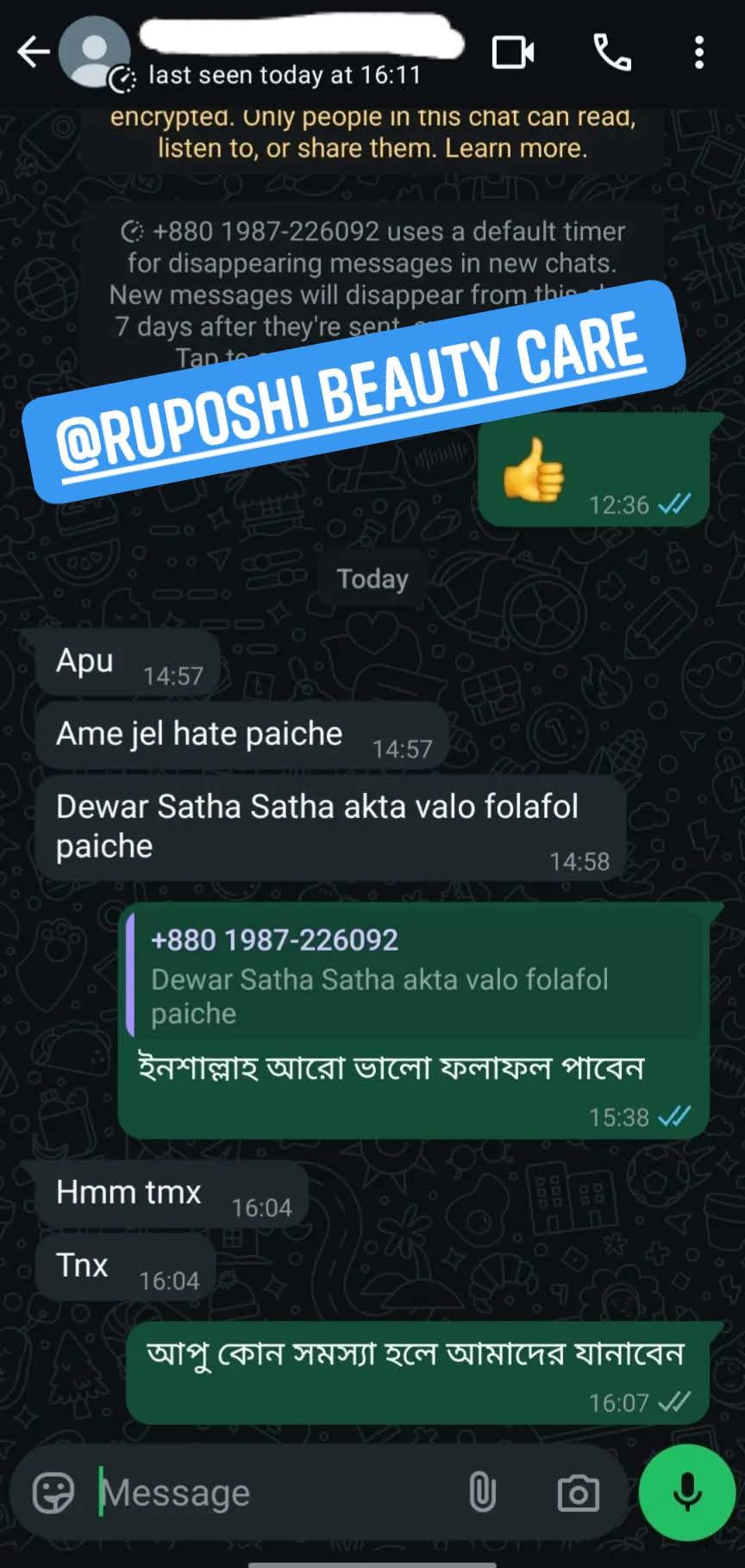Open the chat overflow menu

tap(699, 53)
